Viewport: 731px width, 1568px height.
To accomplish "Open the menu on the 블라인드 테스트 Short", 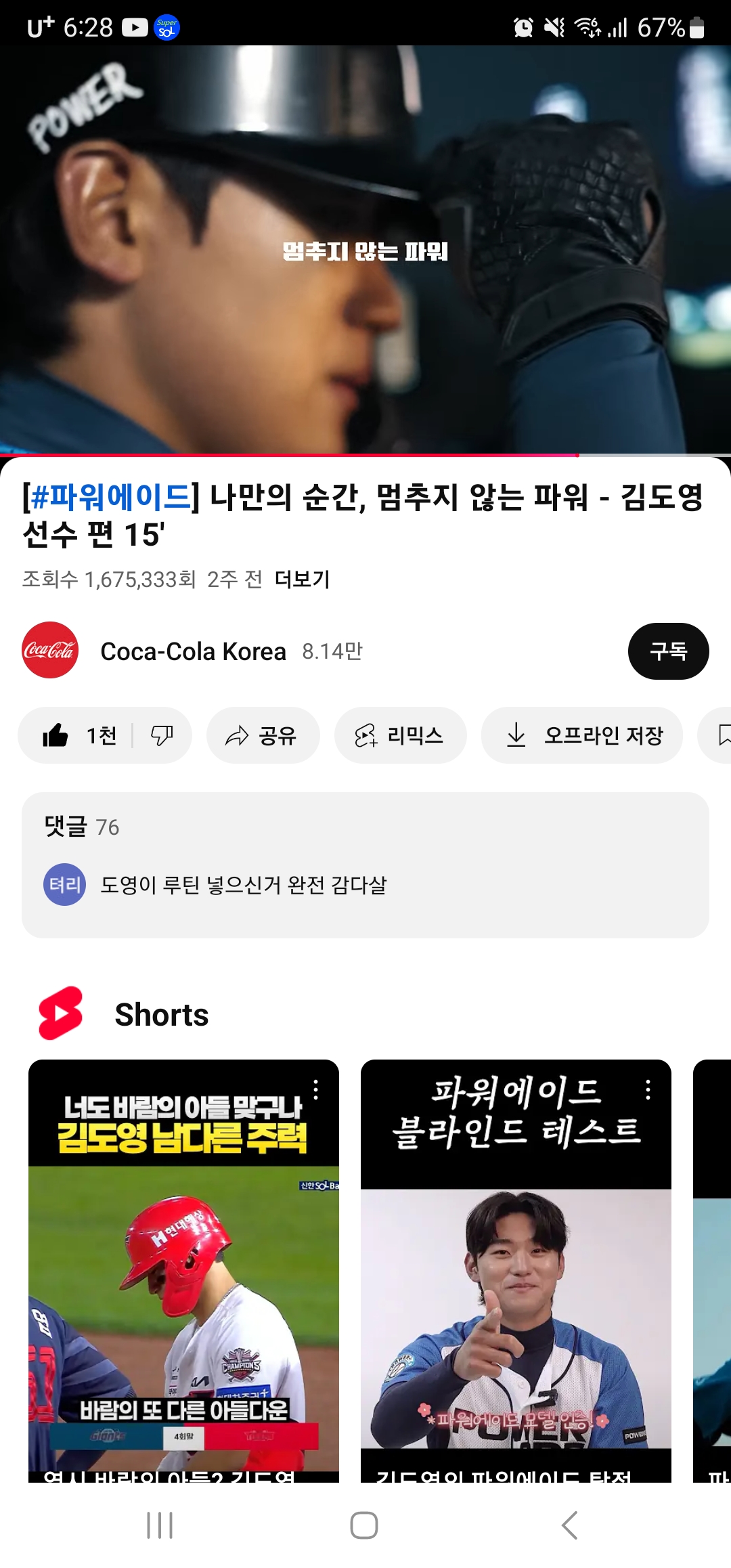I will click(x=648, y=1090).
